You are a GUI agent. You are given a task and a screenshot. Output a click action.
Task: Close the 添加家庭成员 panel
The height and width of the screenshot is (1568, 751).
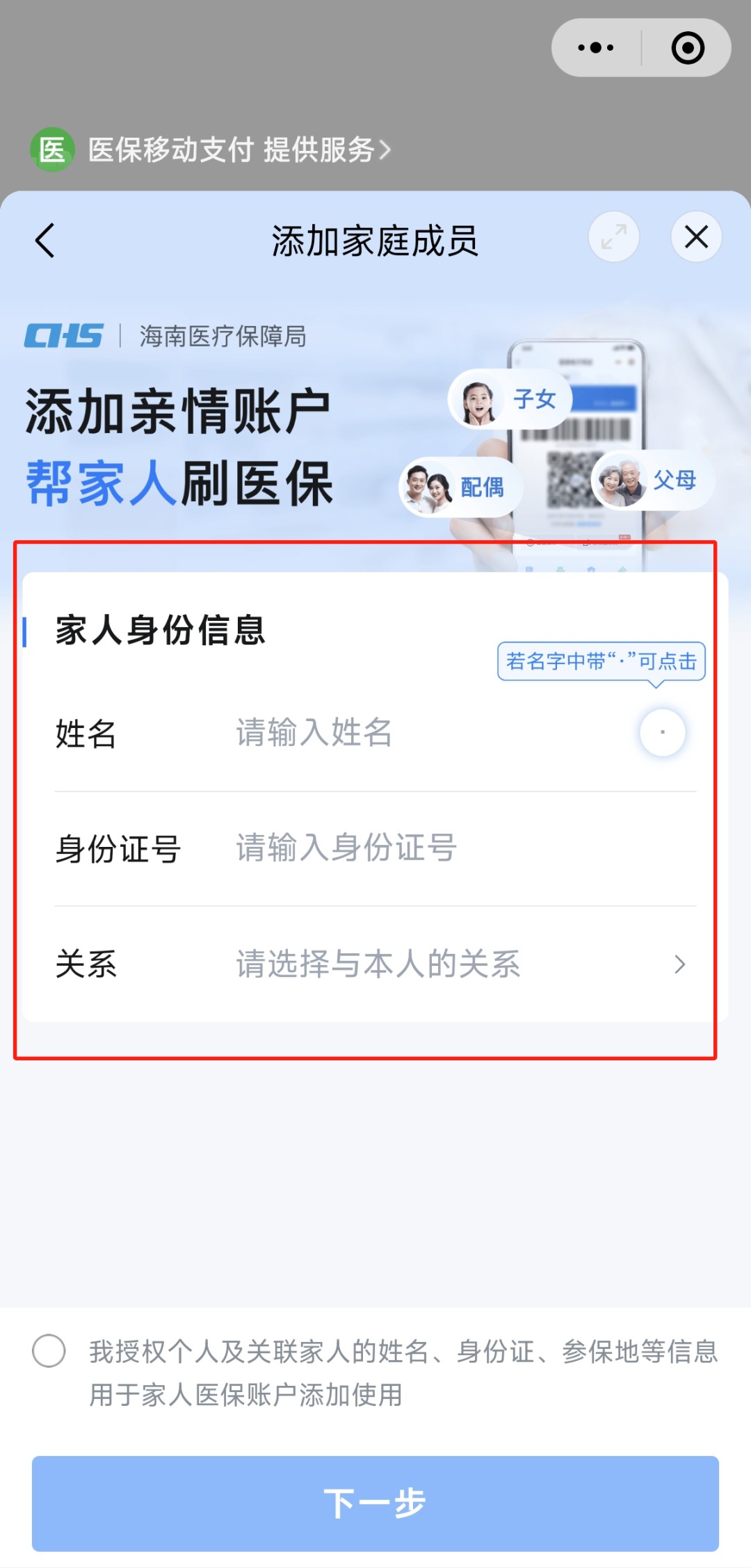tap(696, 237)
